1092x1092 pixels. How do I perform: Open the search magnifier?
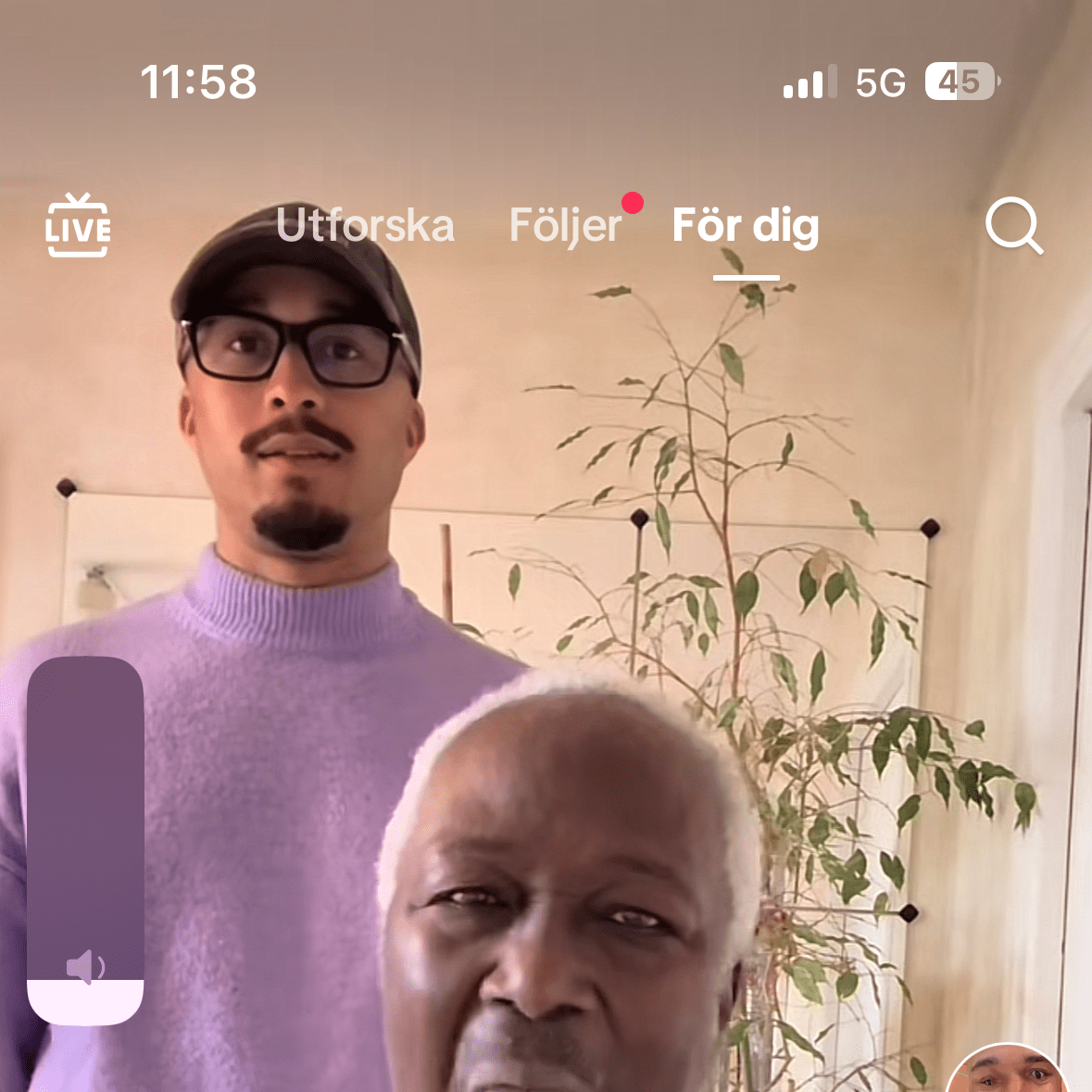pos(1013,225)
